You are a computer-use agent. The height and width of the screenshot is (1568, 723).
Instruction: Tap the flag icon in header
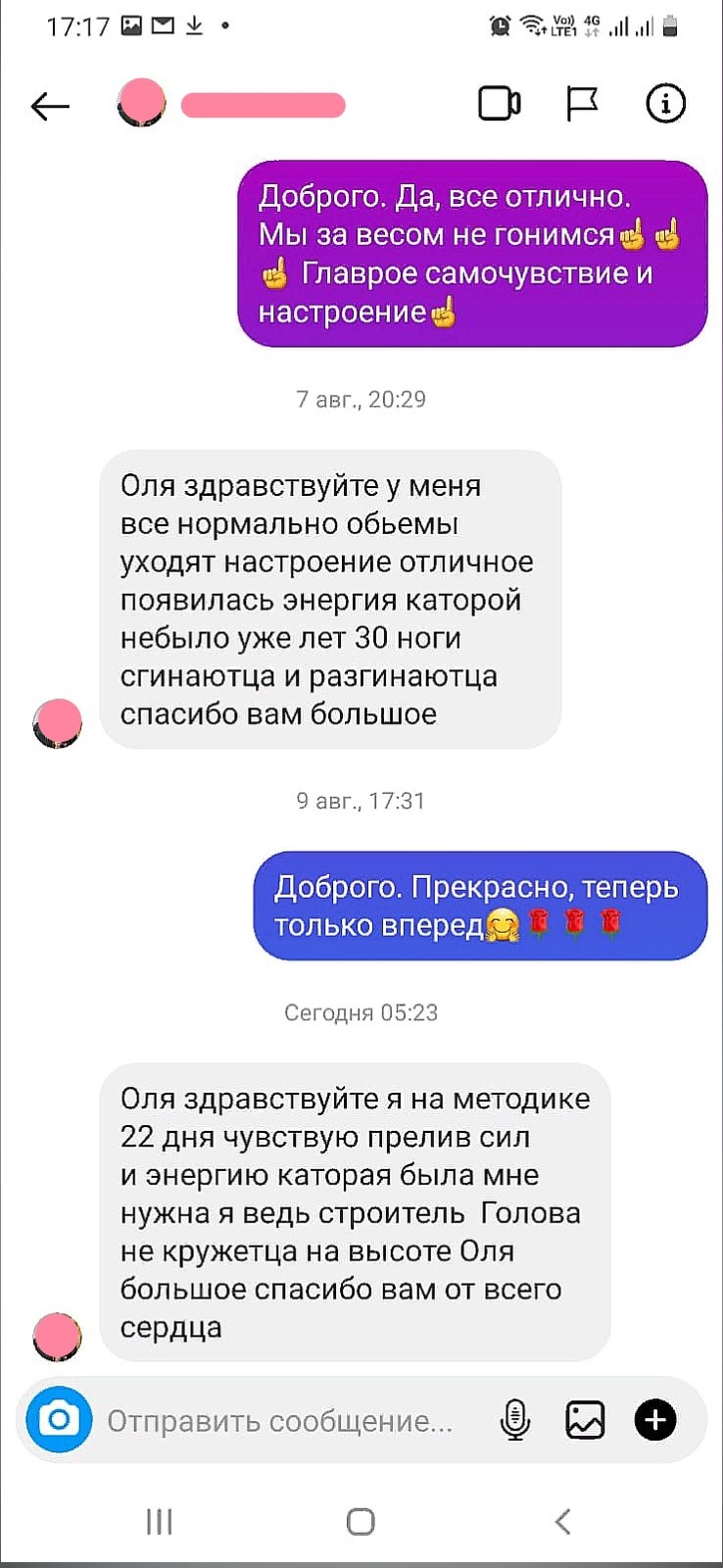(x=582, y=104)
